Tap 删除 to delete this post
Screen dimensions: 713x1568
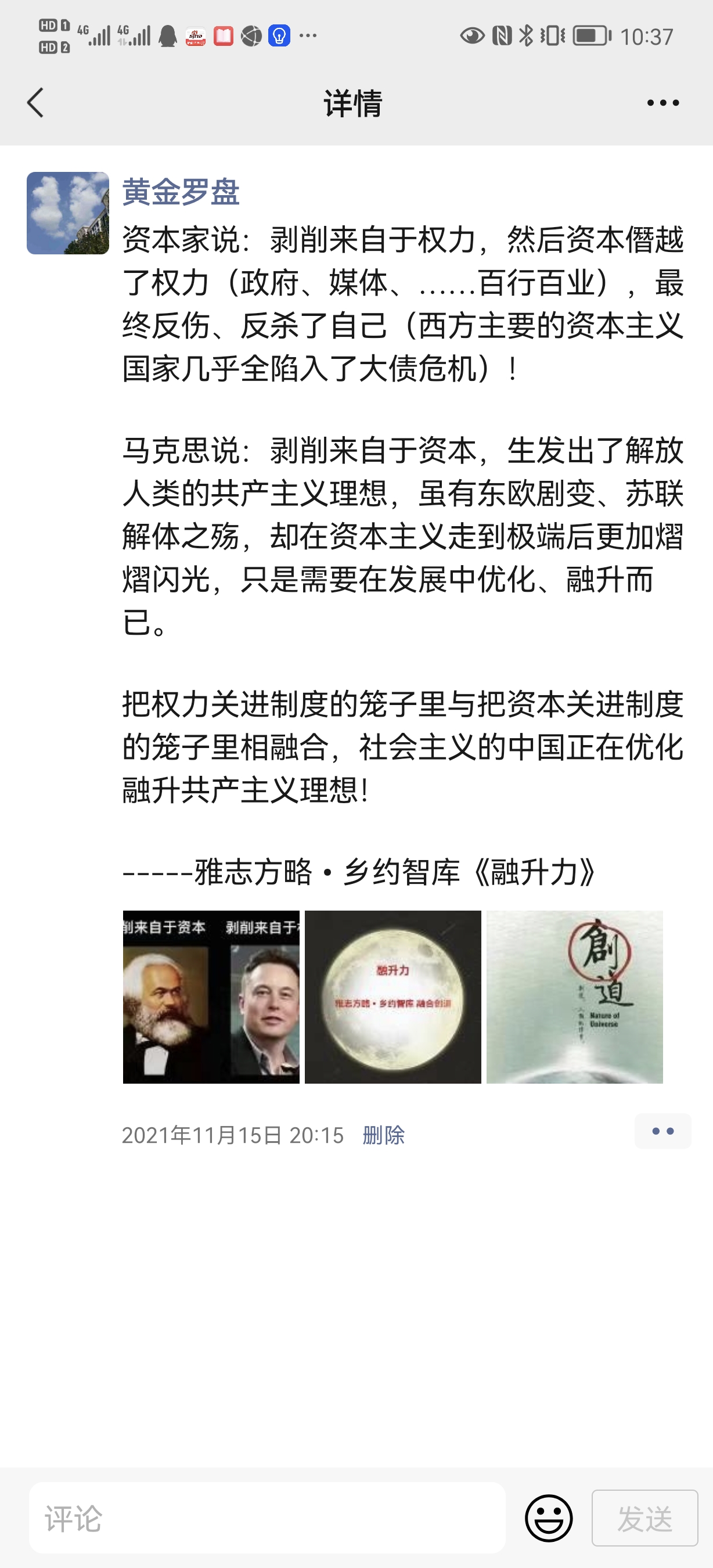pos(383,1135)
